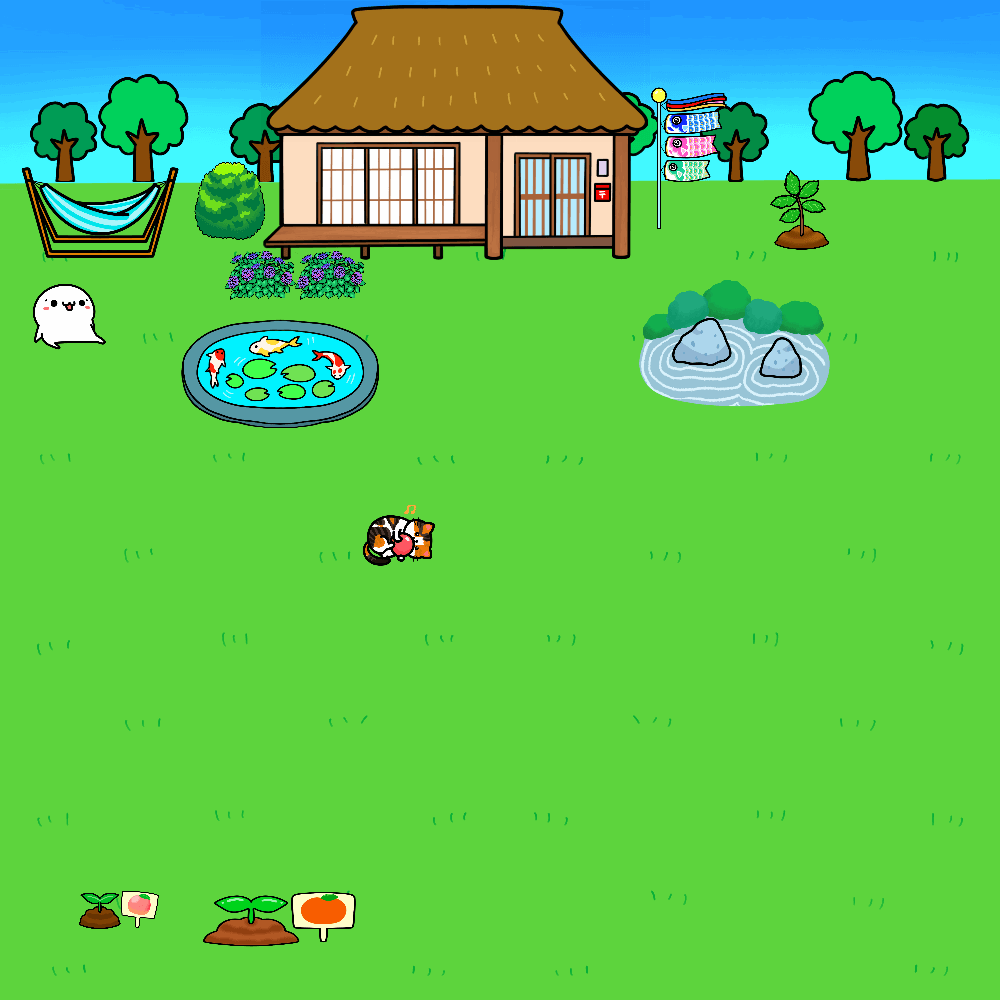1000x1000 pixels.
Task: Tap the sapling planted near the trees
Action: 800,212
